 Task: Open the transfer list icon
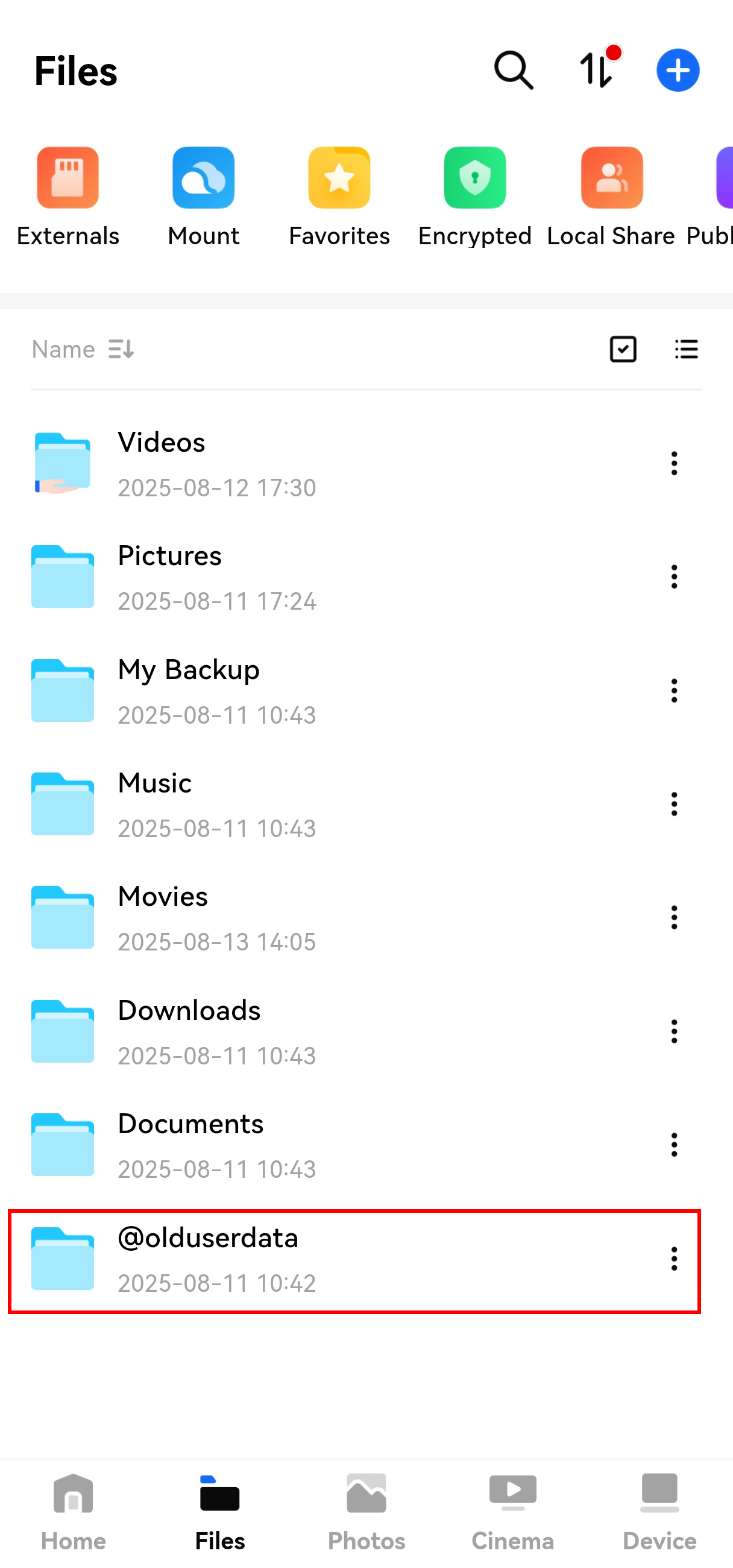click(x=596, y=71)
